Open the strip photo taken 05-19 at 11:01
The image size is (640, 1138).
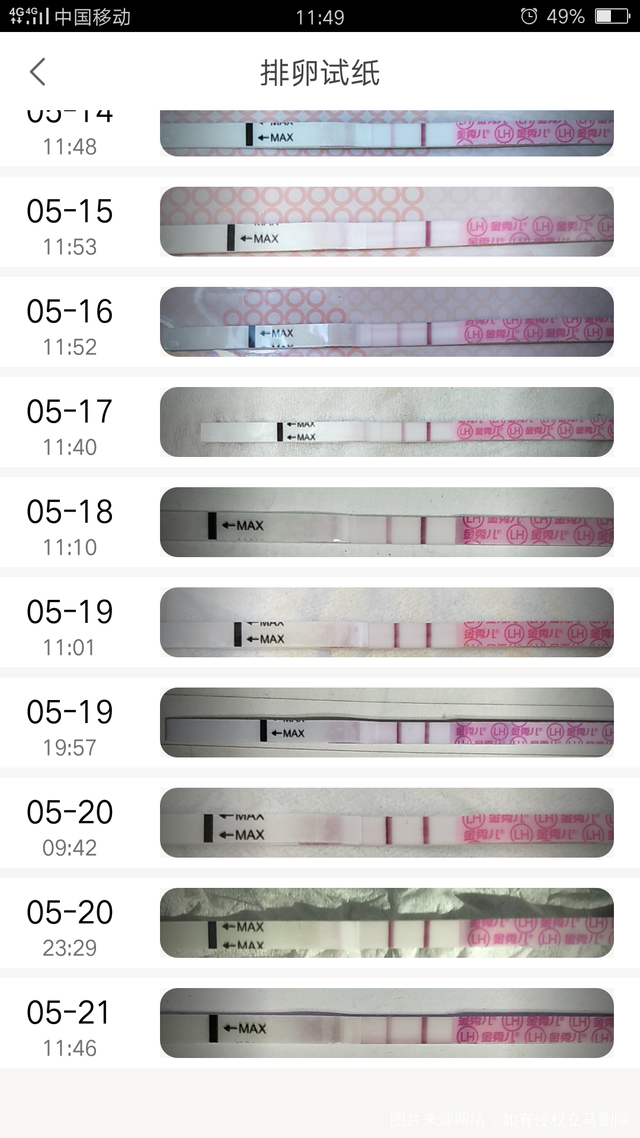coord(386,622)
